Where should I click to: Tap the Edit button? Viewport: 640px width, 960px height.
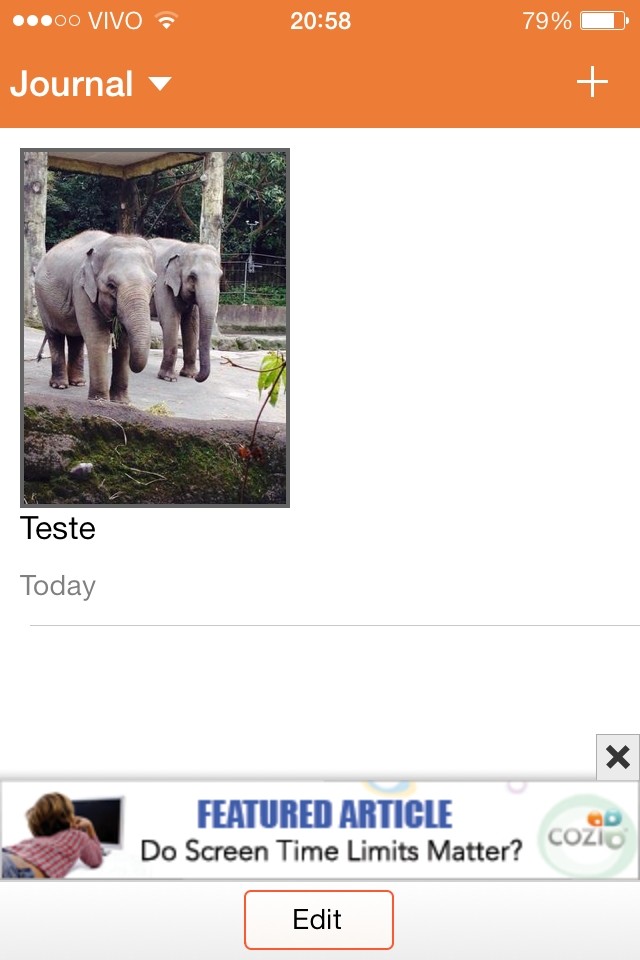click(x=318, y=919)
